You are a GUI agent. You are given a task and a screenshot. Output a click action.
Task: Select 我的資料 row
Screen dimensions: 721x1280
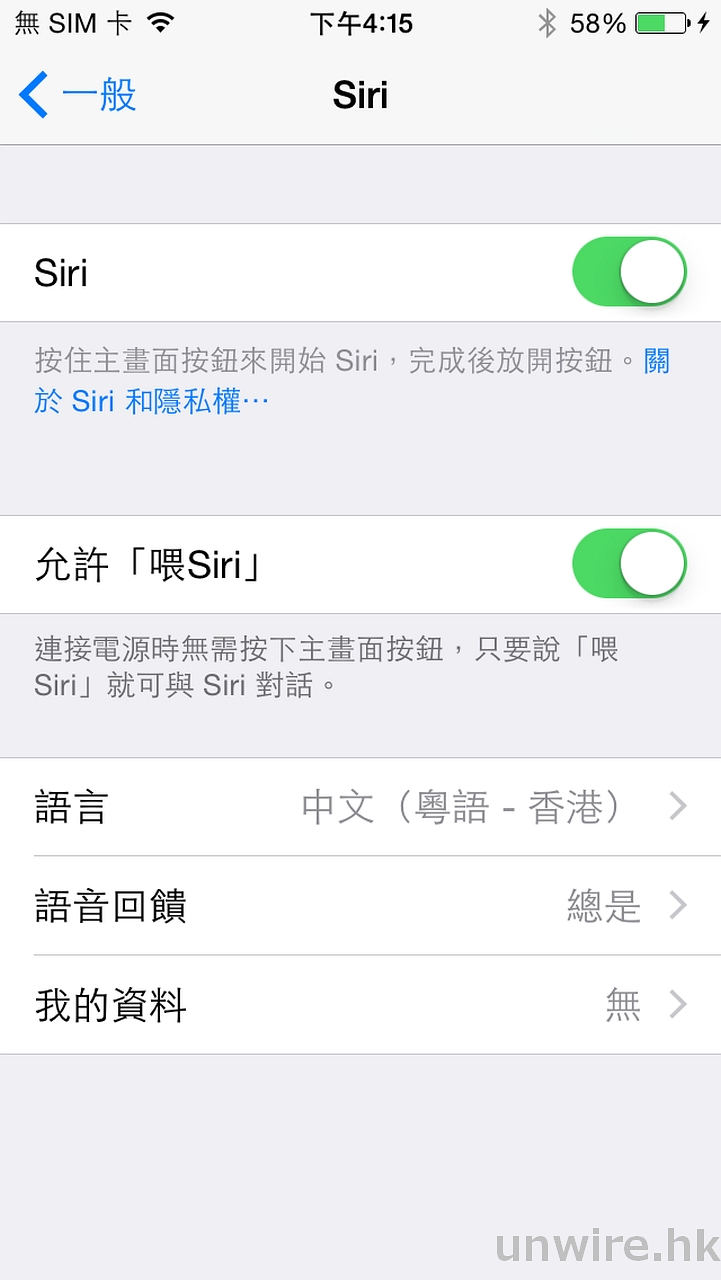point(360,1005)
